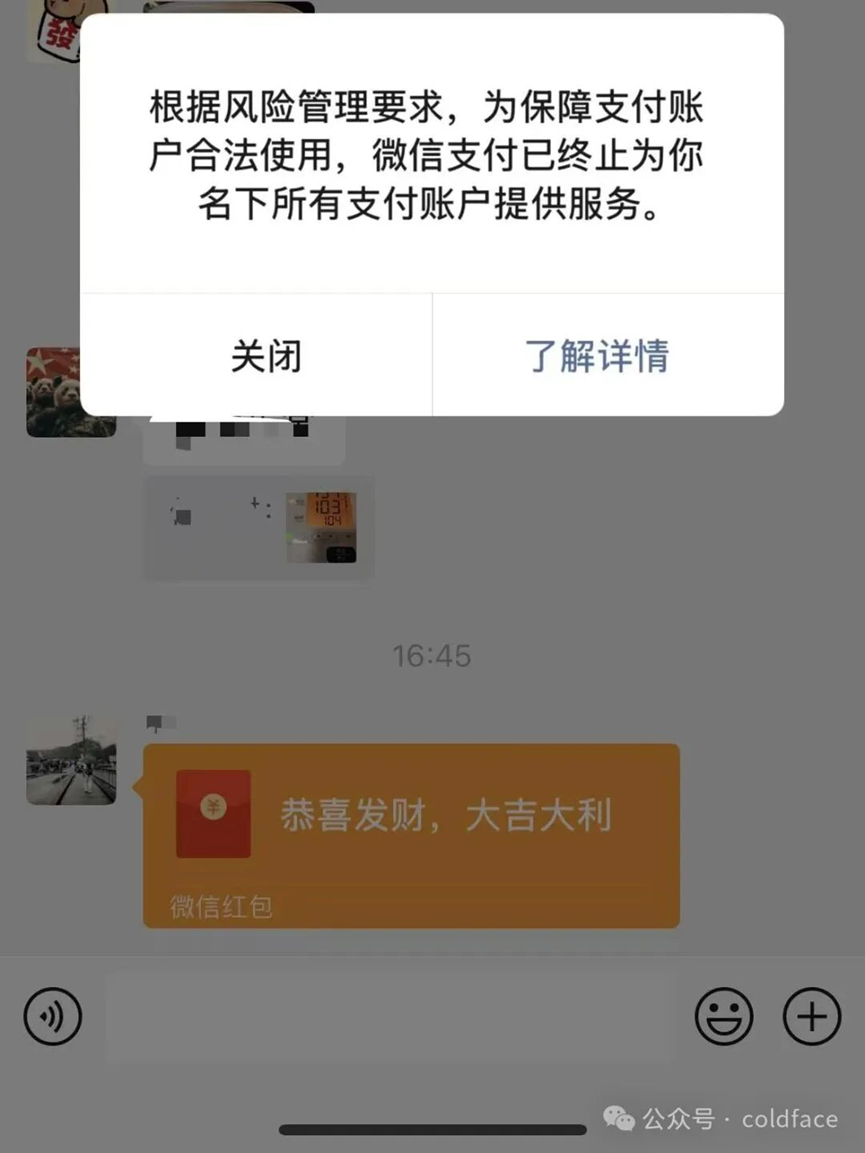Tap the red envelope yen icon

[213, 808]
